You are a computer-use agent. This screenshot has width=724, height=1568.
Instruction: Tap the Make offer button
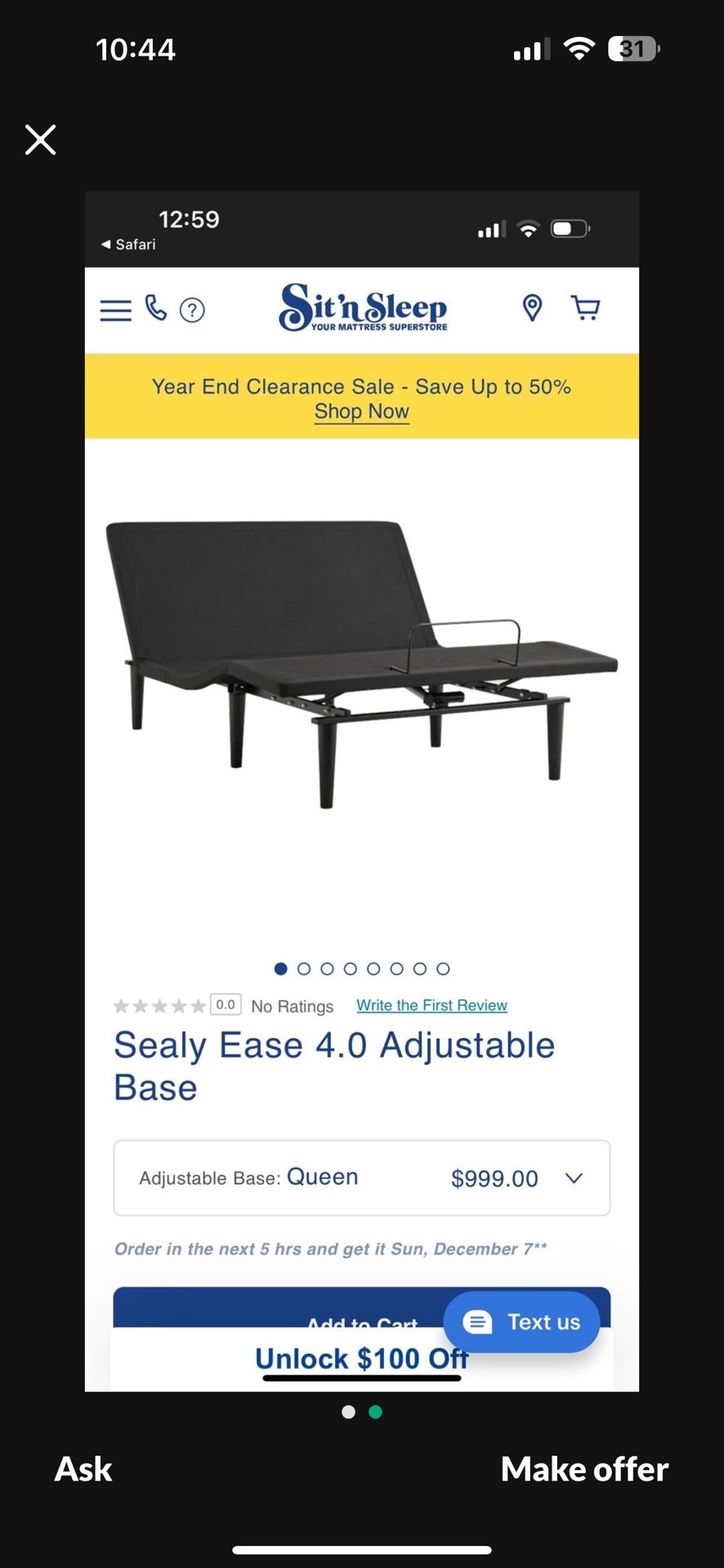(x=583, y=1468)
